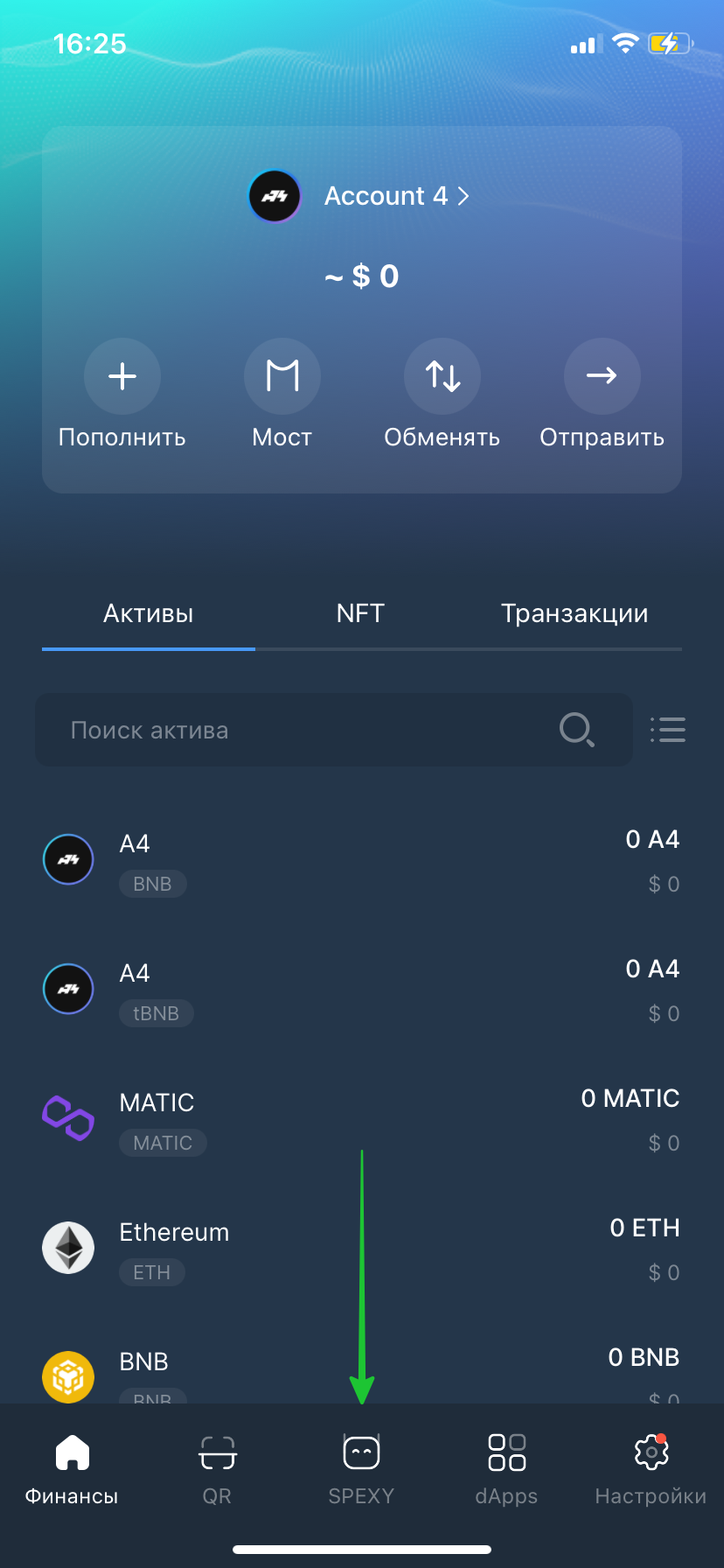Tap Обменять to swap assets

[442, 376]
